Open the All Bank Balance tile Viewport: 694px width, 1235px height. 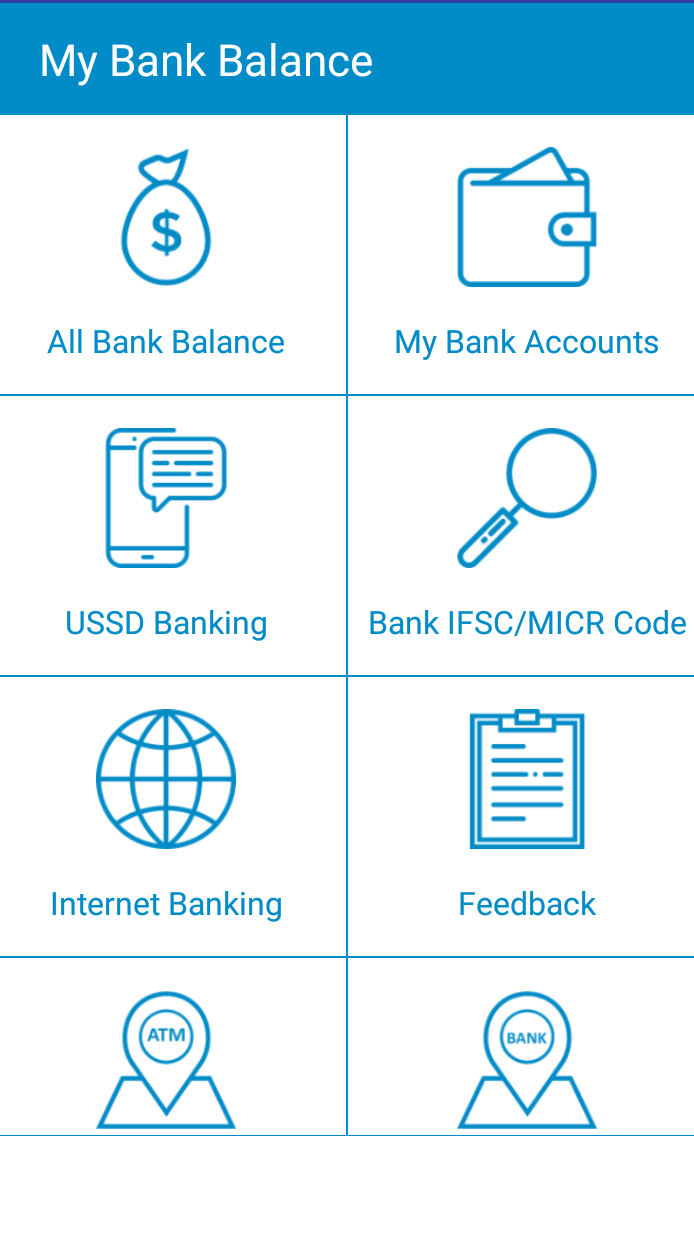[x=166, y=255]
